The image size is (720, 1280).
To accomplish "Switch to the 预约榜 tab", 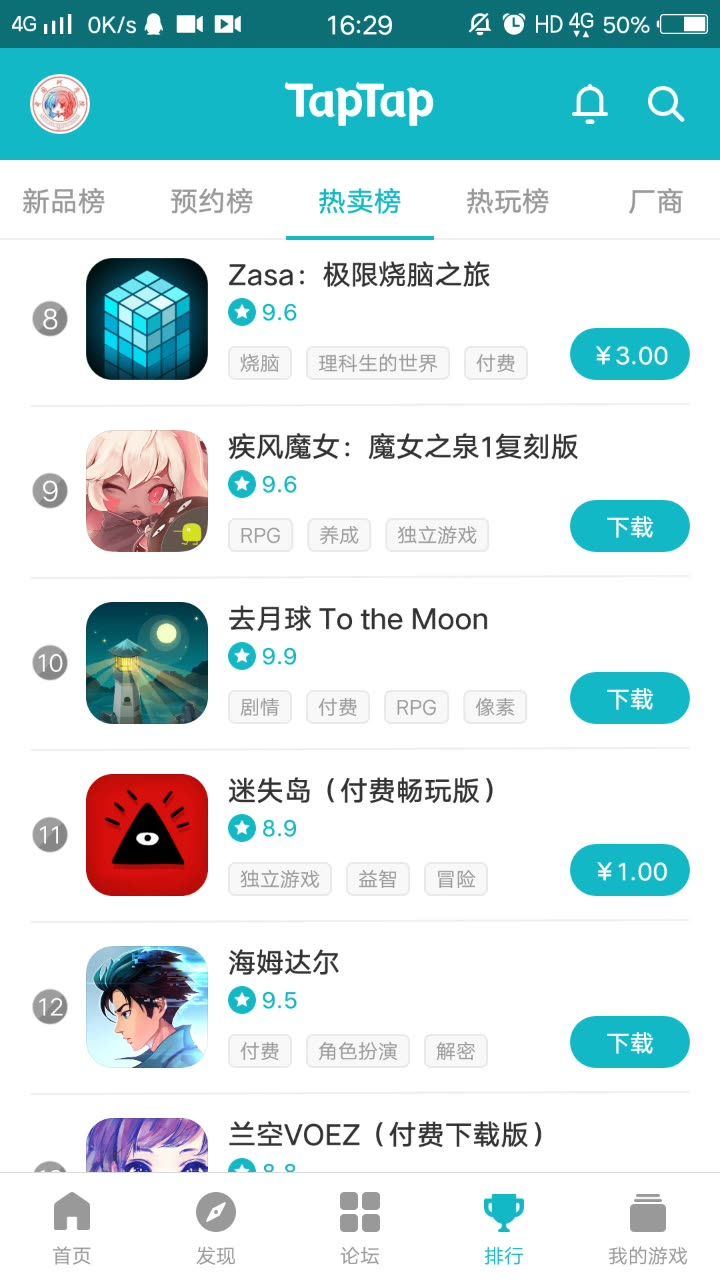I will [x=212, y=202].
